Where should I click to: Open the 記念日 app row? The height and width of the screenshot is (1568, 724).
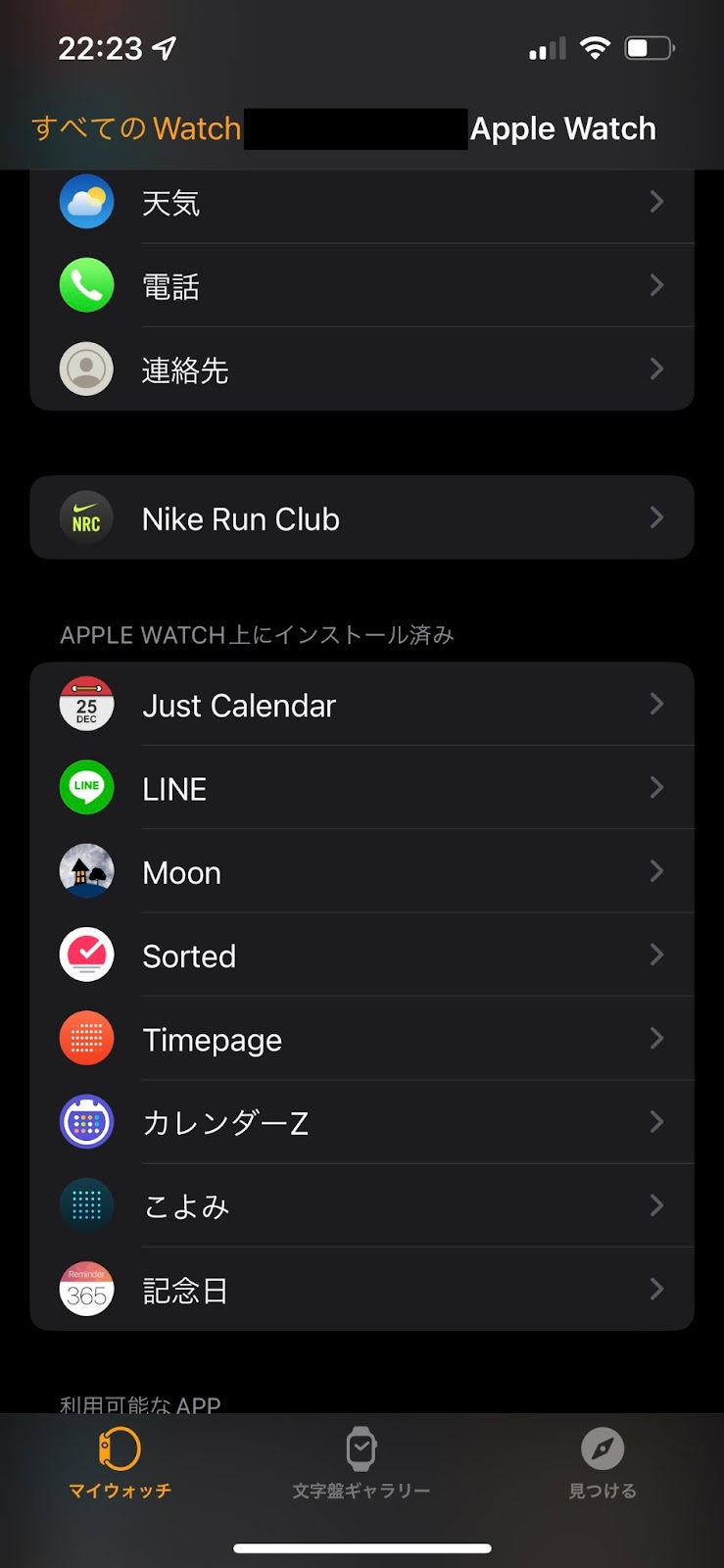tap(362, 1289)
